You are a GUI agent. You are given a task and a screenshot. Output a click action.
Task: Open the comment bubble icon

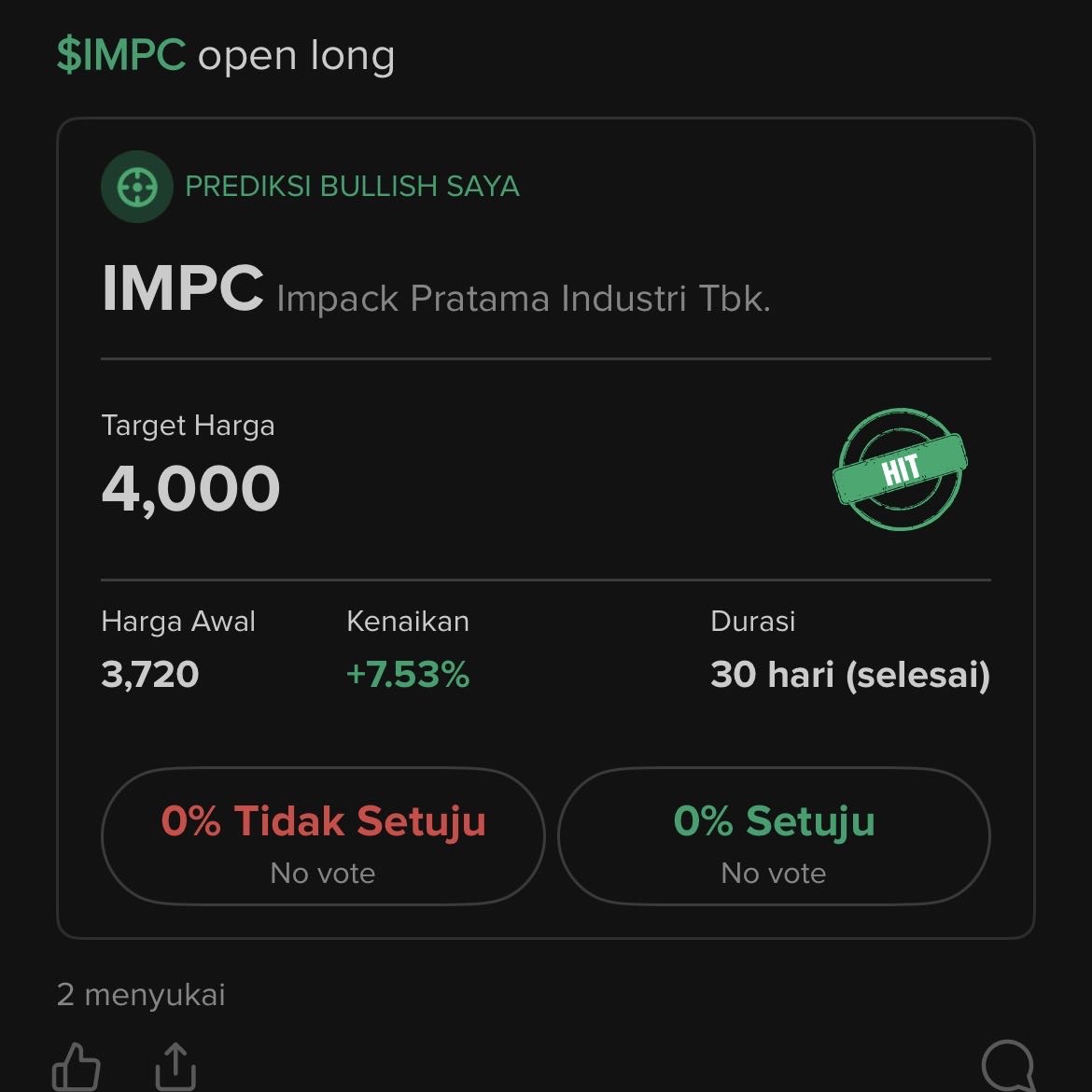tap(1008, 1066)
